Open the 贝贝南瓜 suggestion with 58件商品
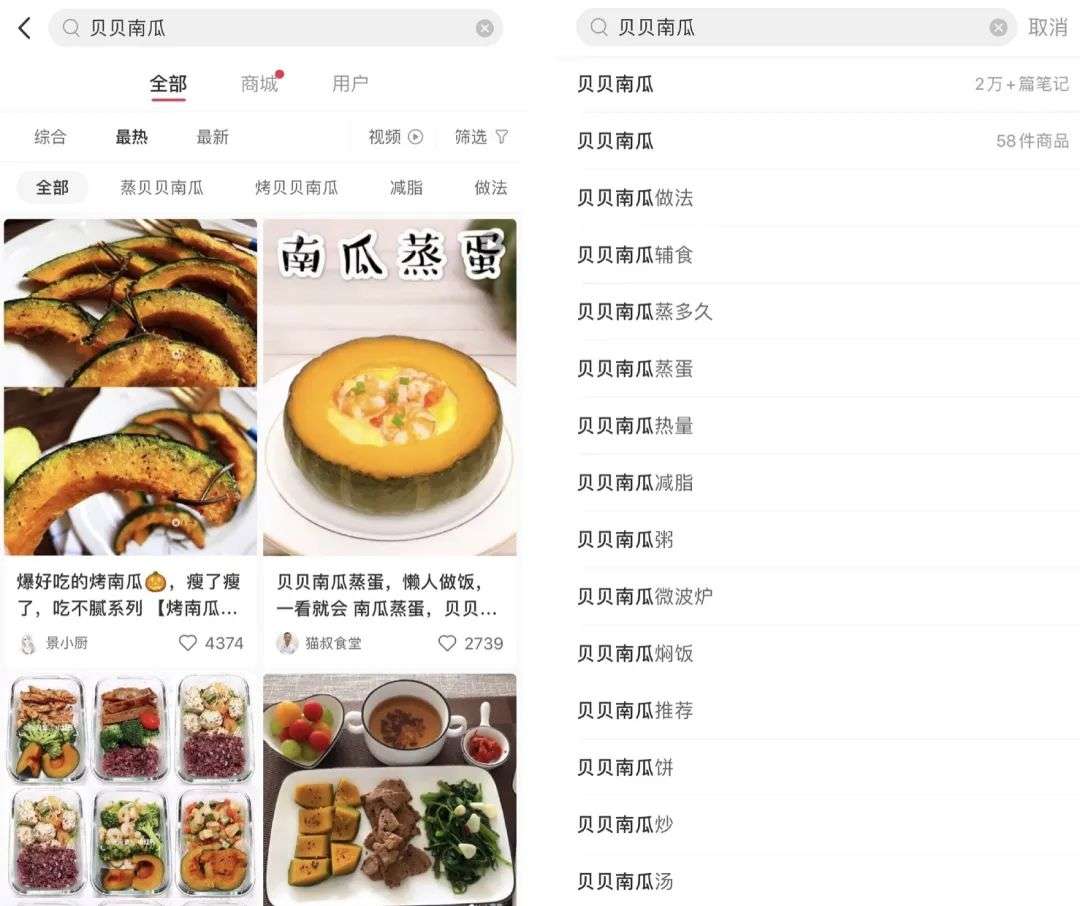The width and height of the screenshot is (1080, 906). [823, 141]
